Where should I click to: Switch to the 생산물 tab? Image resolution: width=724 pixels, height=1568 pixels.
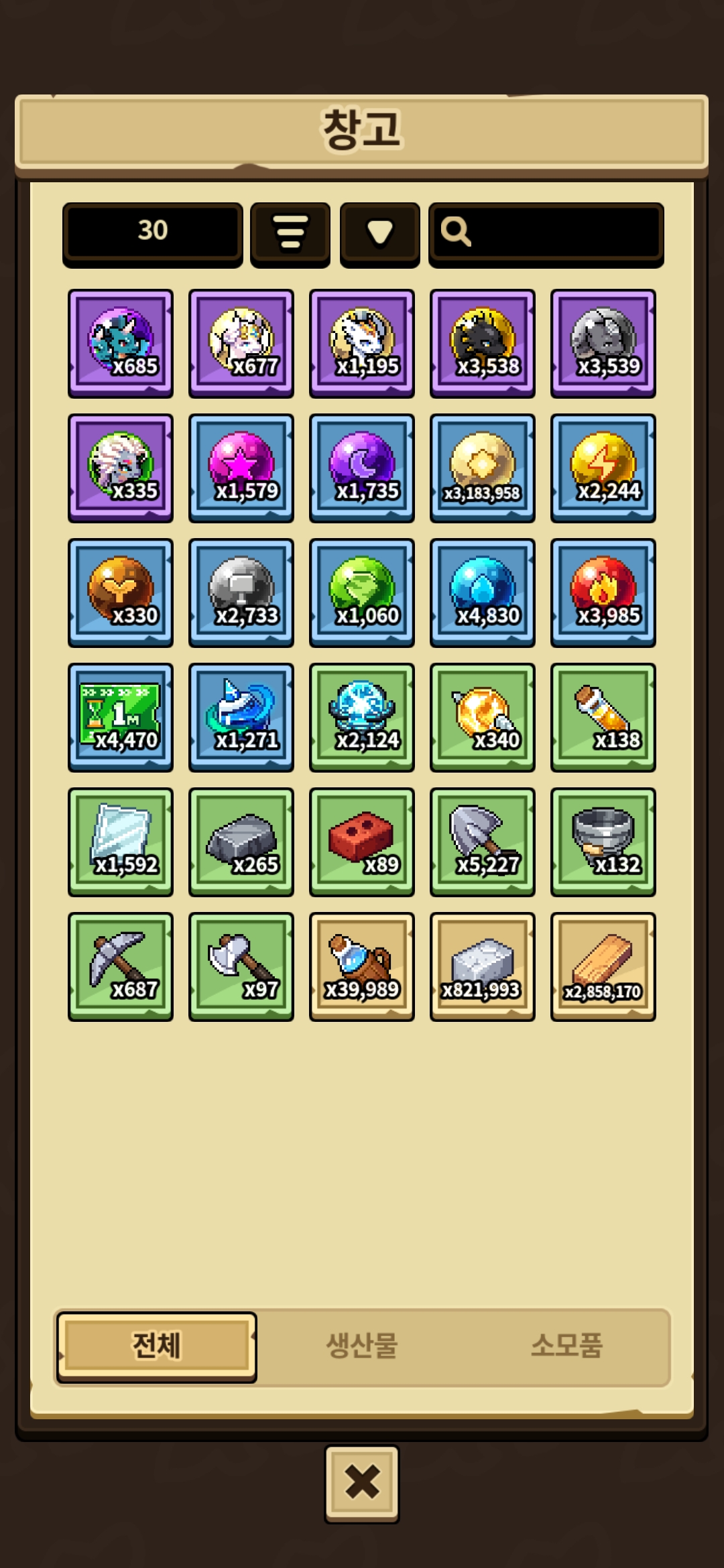[x=362, y=1346]
